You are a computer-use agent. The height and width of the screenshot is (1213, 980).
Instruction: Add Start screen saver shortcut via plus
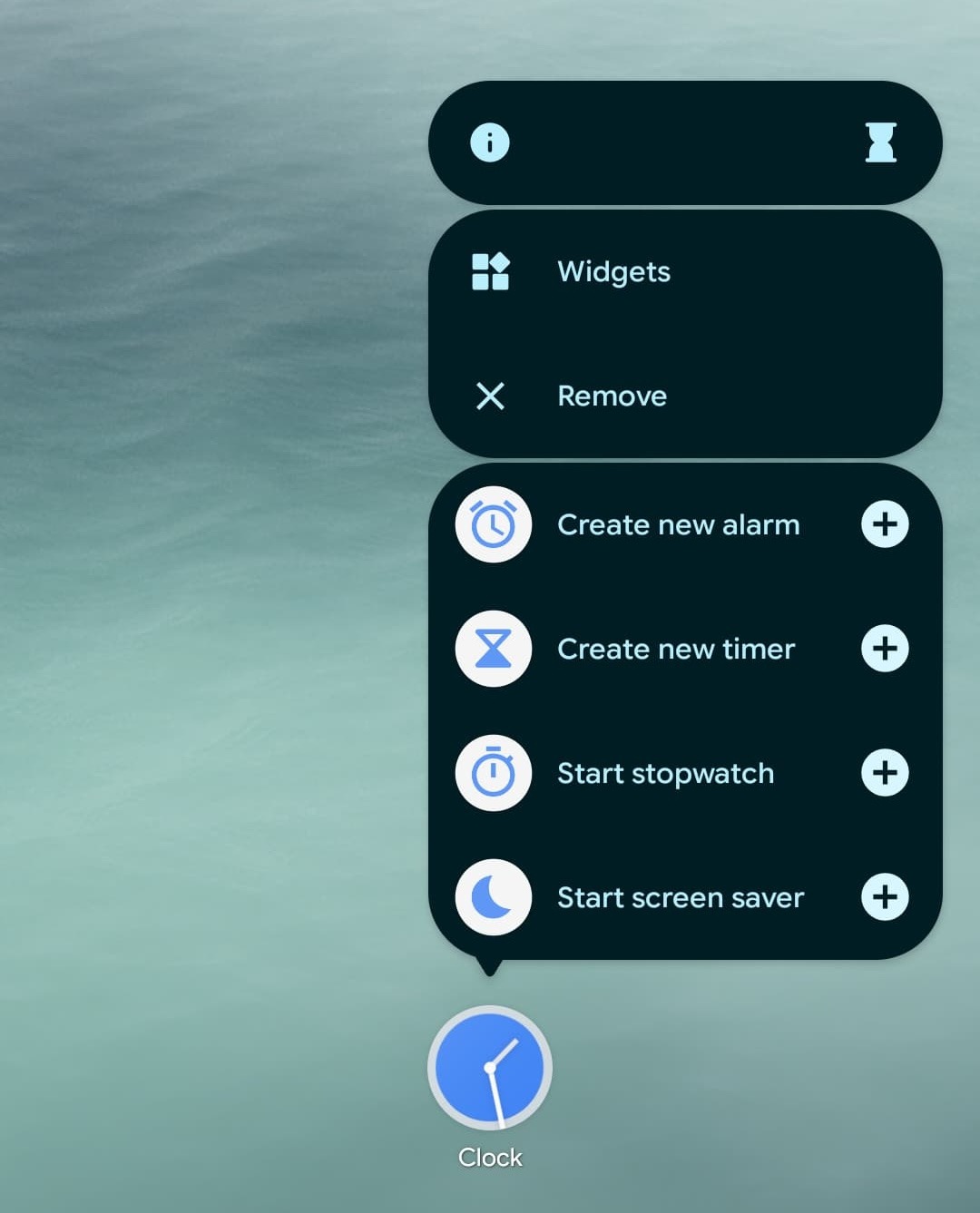tap(885, 897)
